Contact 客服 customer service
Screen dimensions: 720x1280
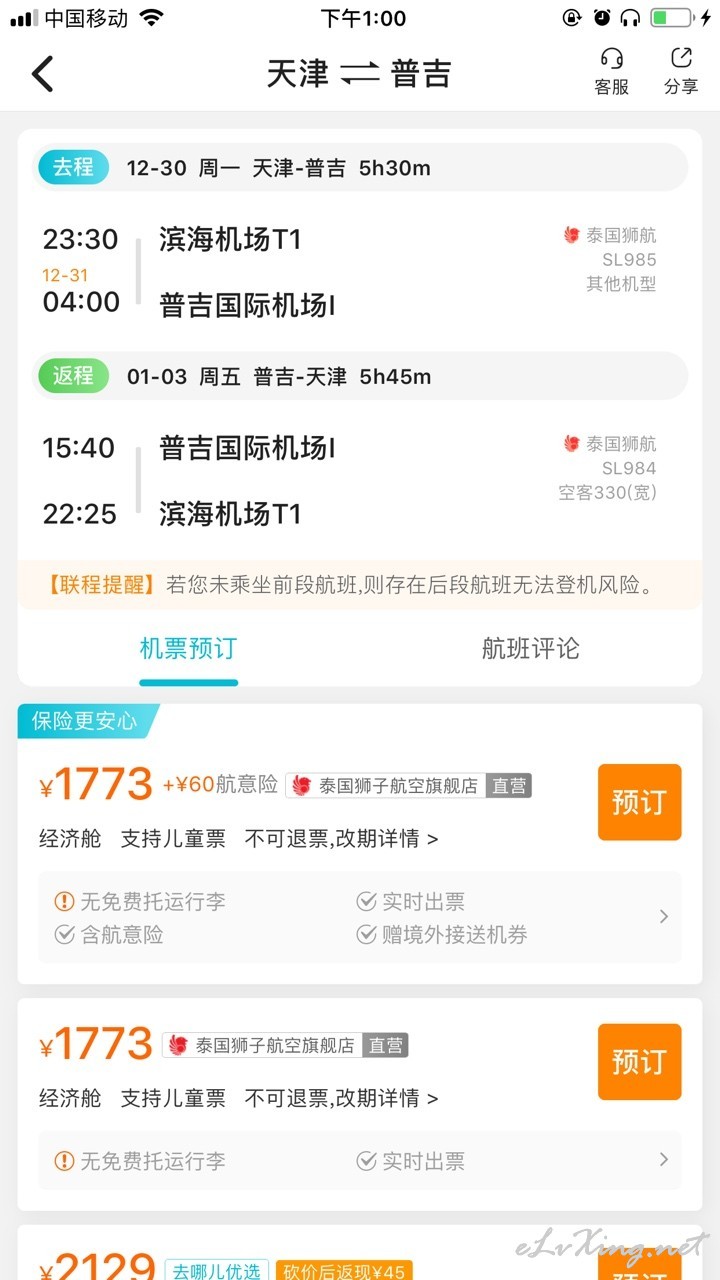(611, 72)
